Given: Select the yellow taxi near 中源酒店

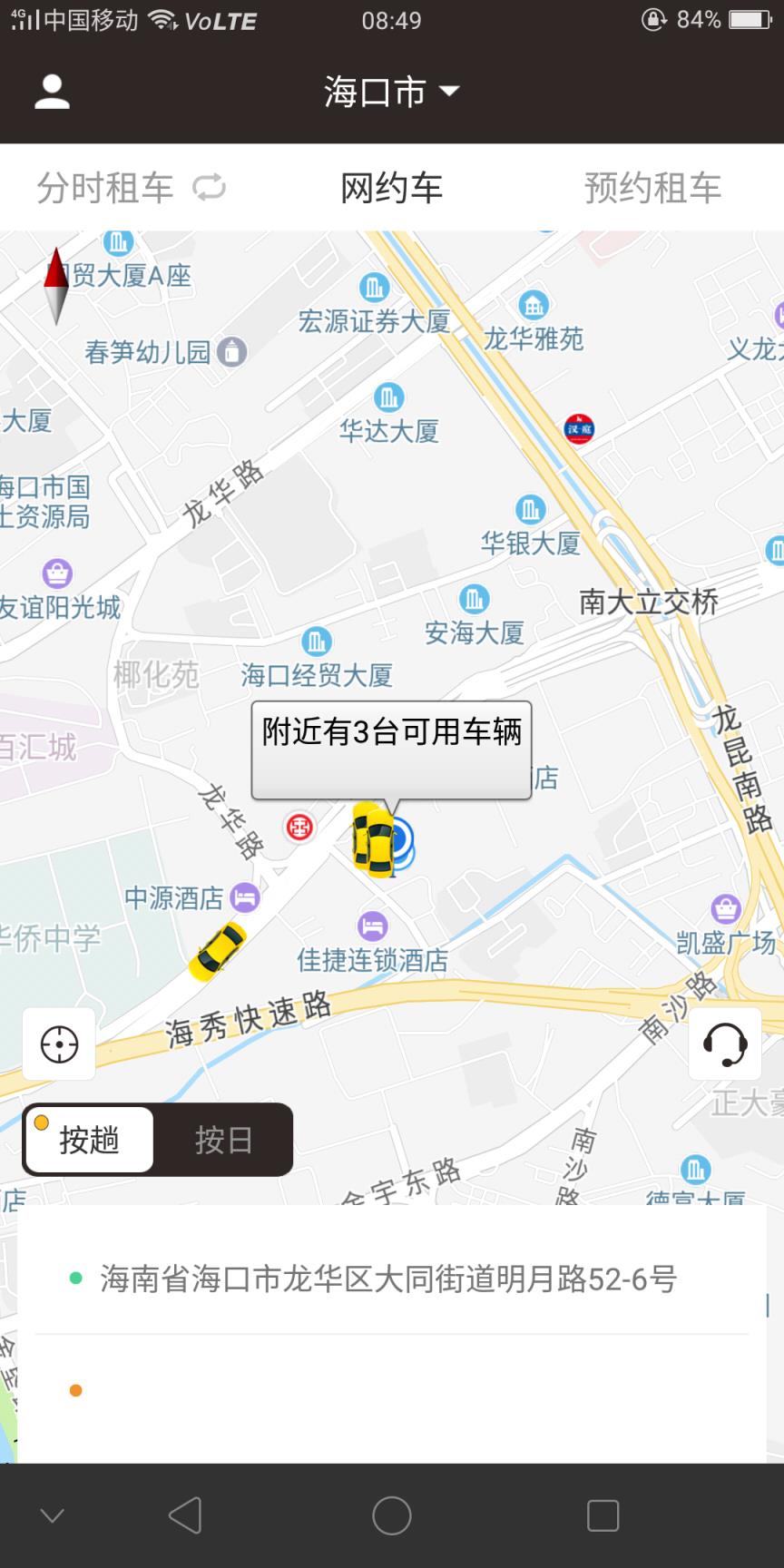Looking at the screenshot, I should (220, 953).
